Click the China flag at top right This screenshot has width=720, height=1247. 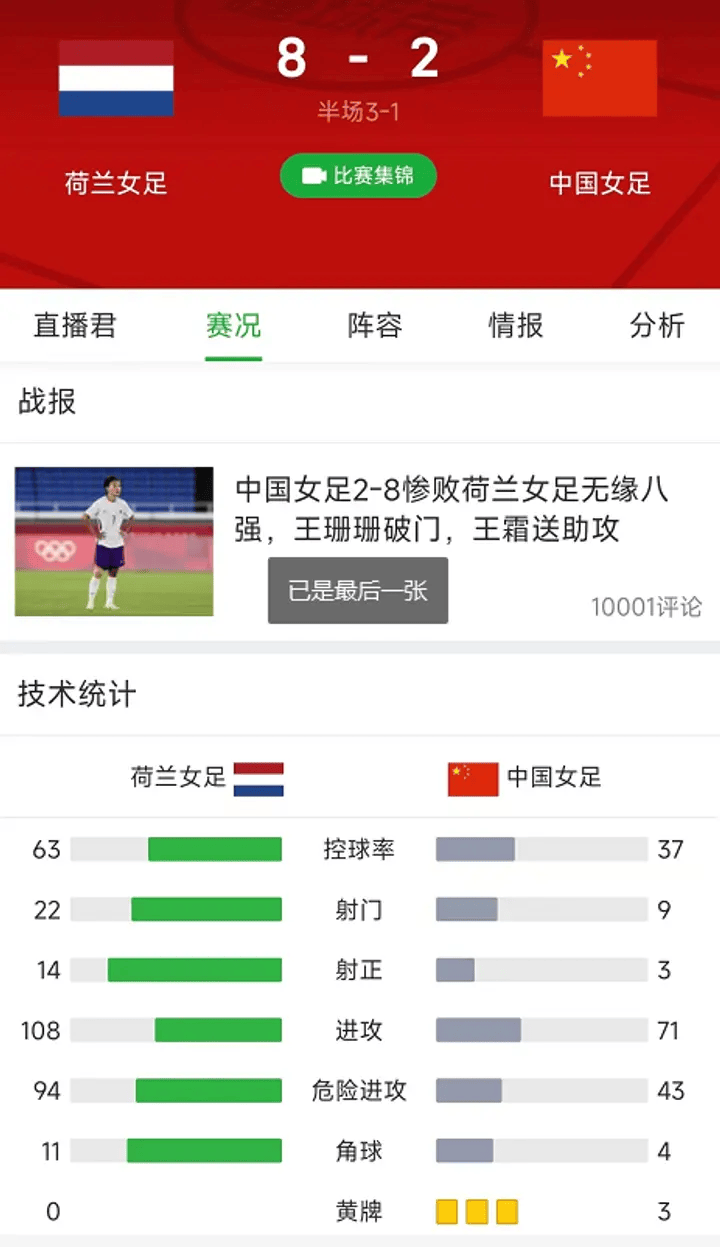(x=599, y=77)
